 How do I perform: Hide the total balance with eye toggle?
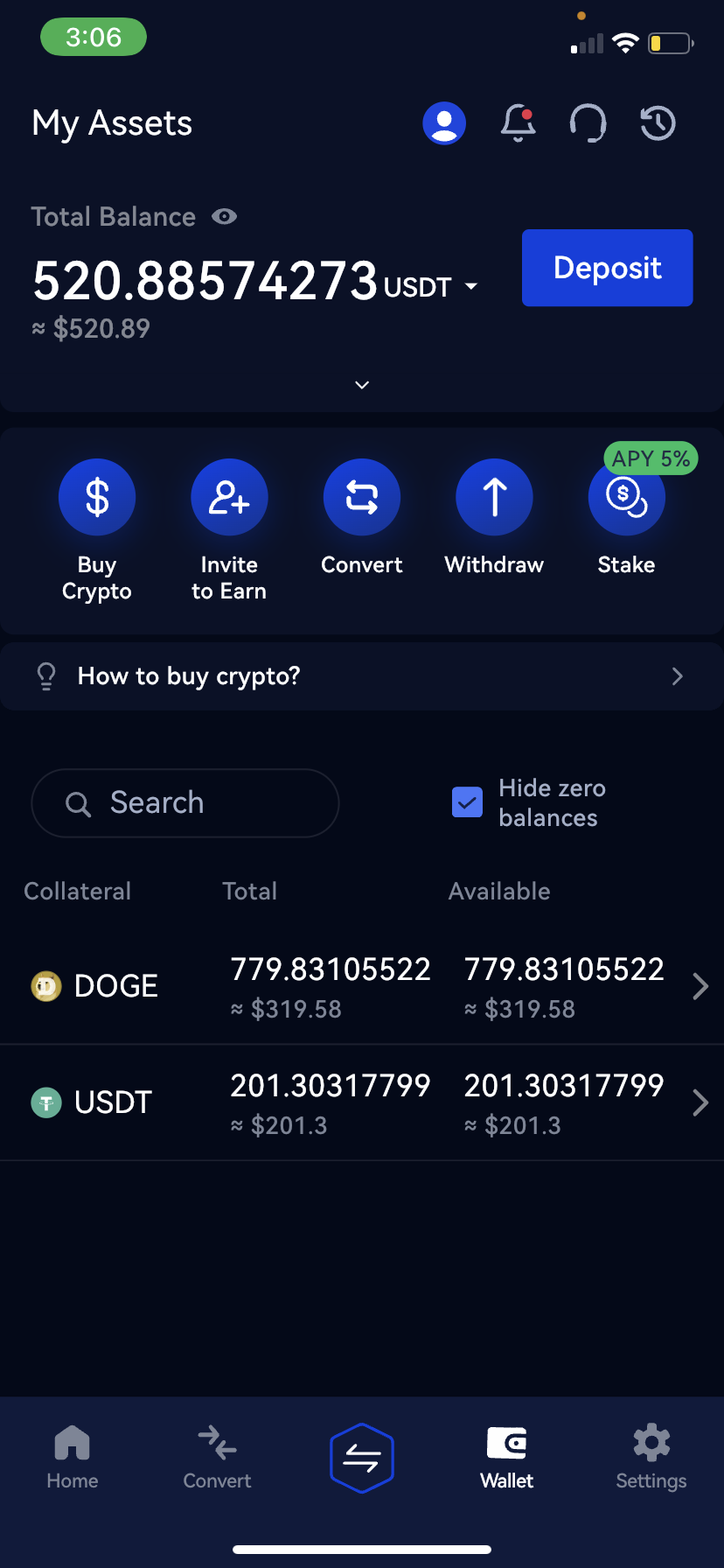tap(224, 216)
